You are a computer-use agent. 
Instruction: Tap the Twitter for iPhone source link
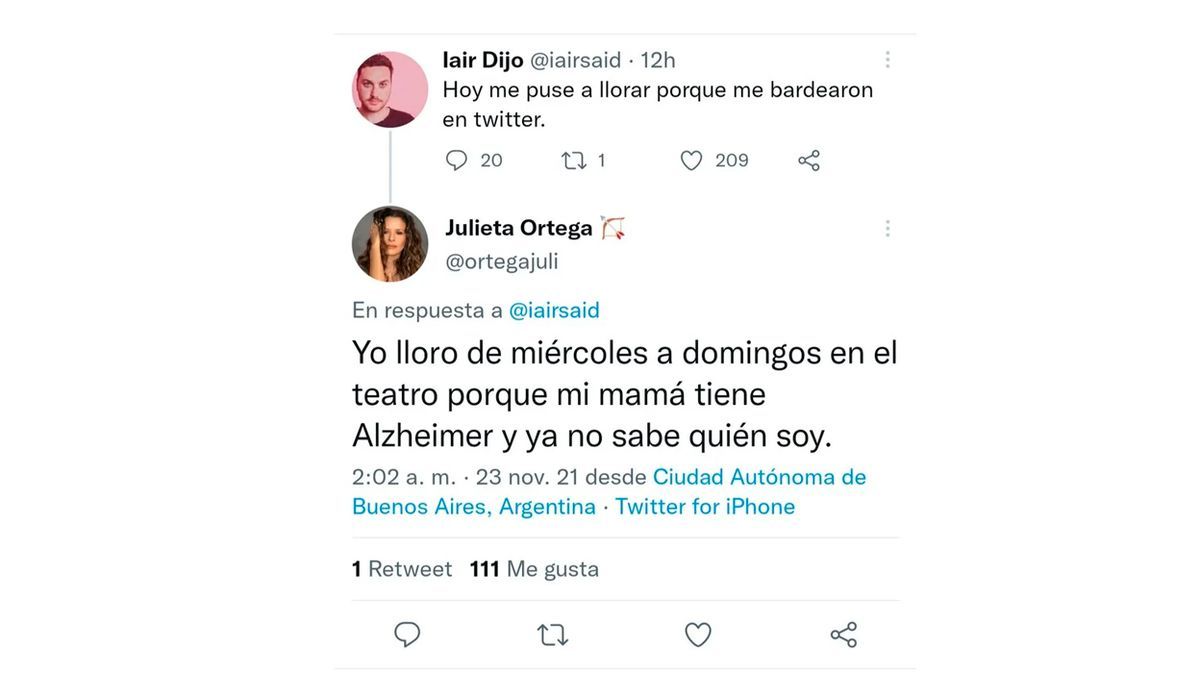pos(705,507)
